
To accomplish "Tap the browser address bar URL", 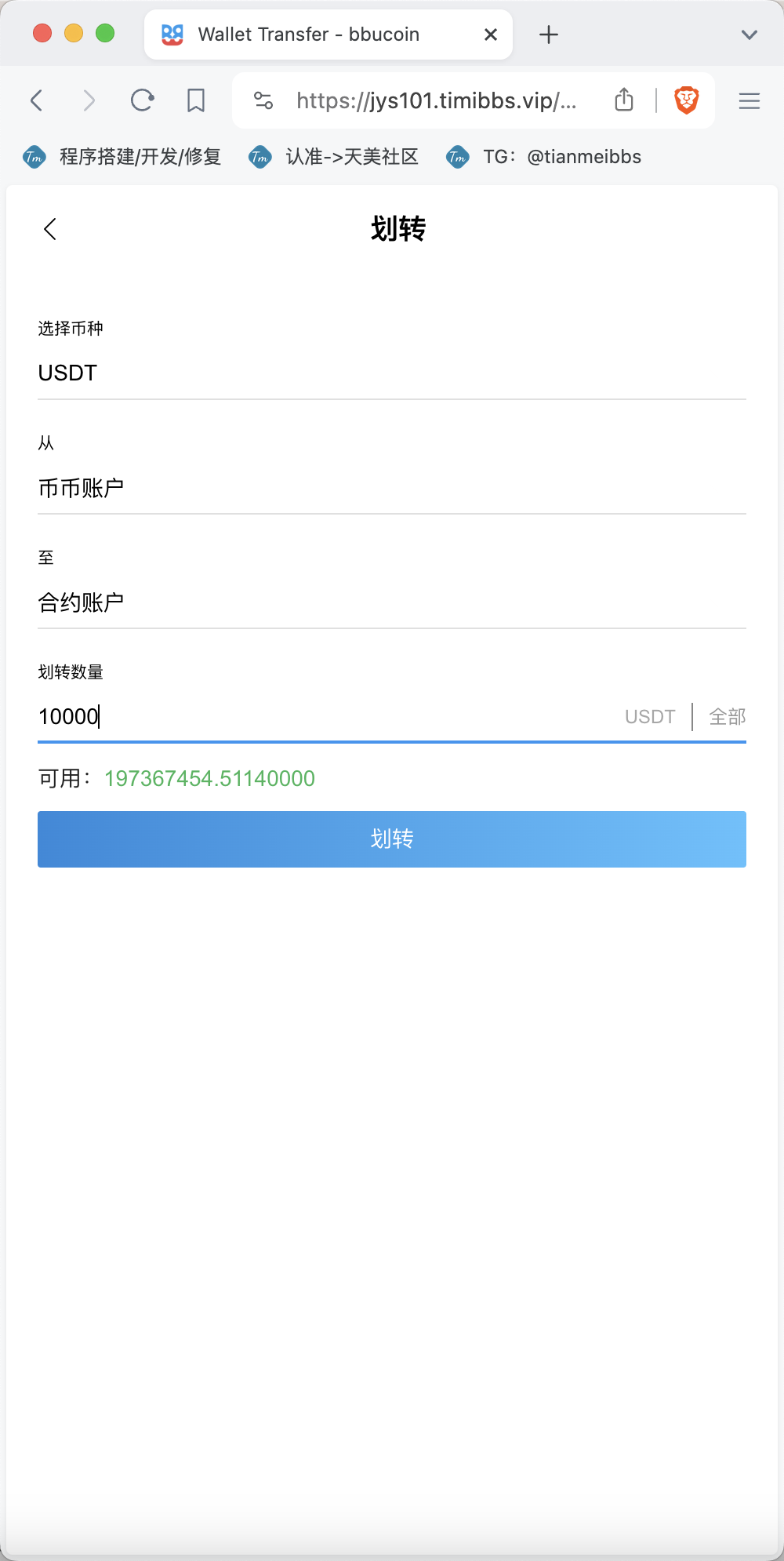I will click(x=436, y=100).
